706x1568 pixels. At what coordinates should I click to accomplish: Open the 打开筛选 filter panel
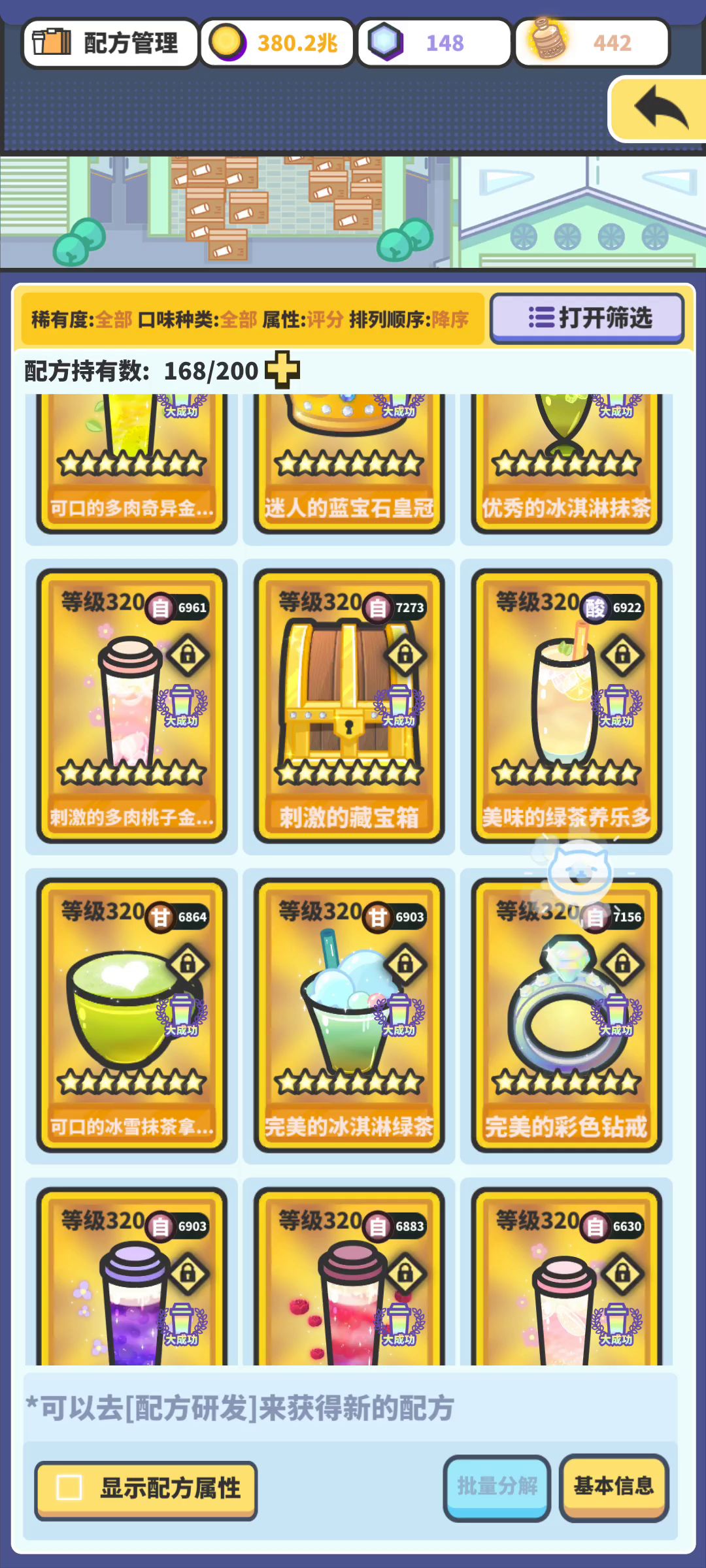pyautogui.click(x=587, y=318)
